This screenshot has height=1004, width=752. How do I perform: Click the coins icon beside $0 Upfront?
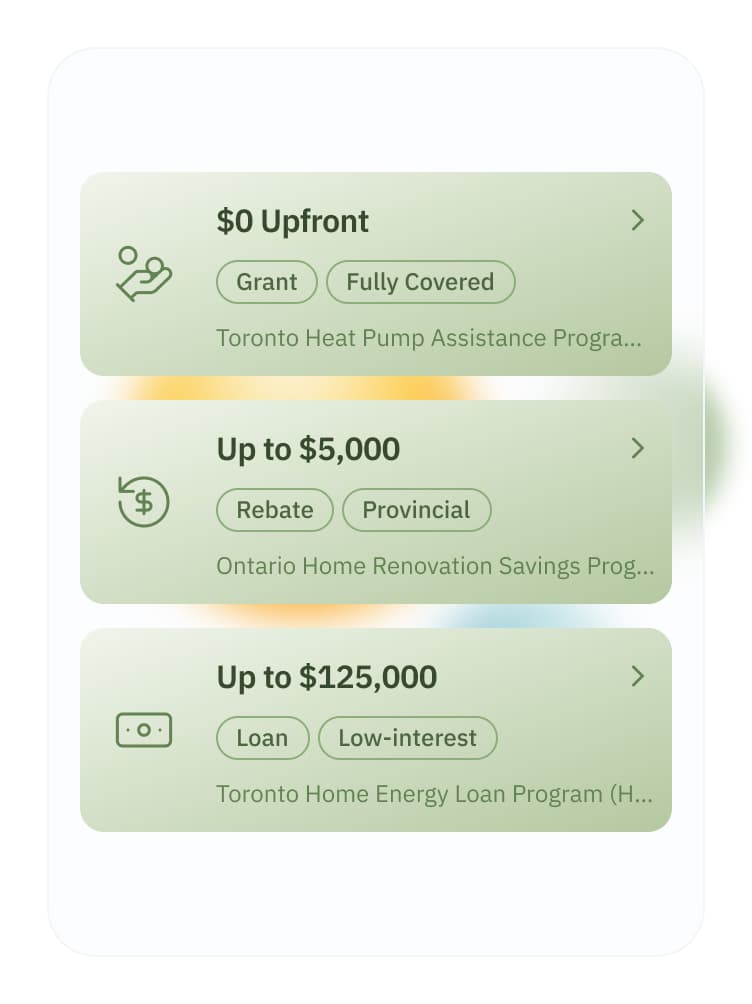pos(144,273)
